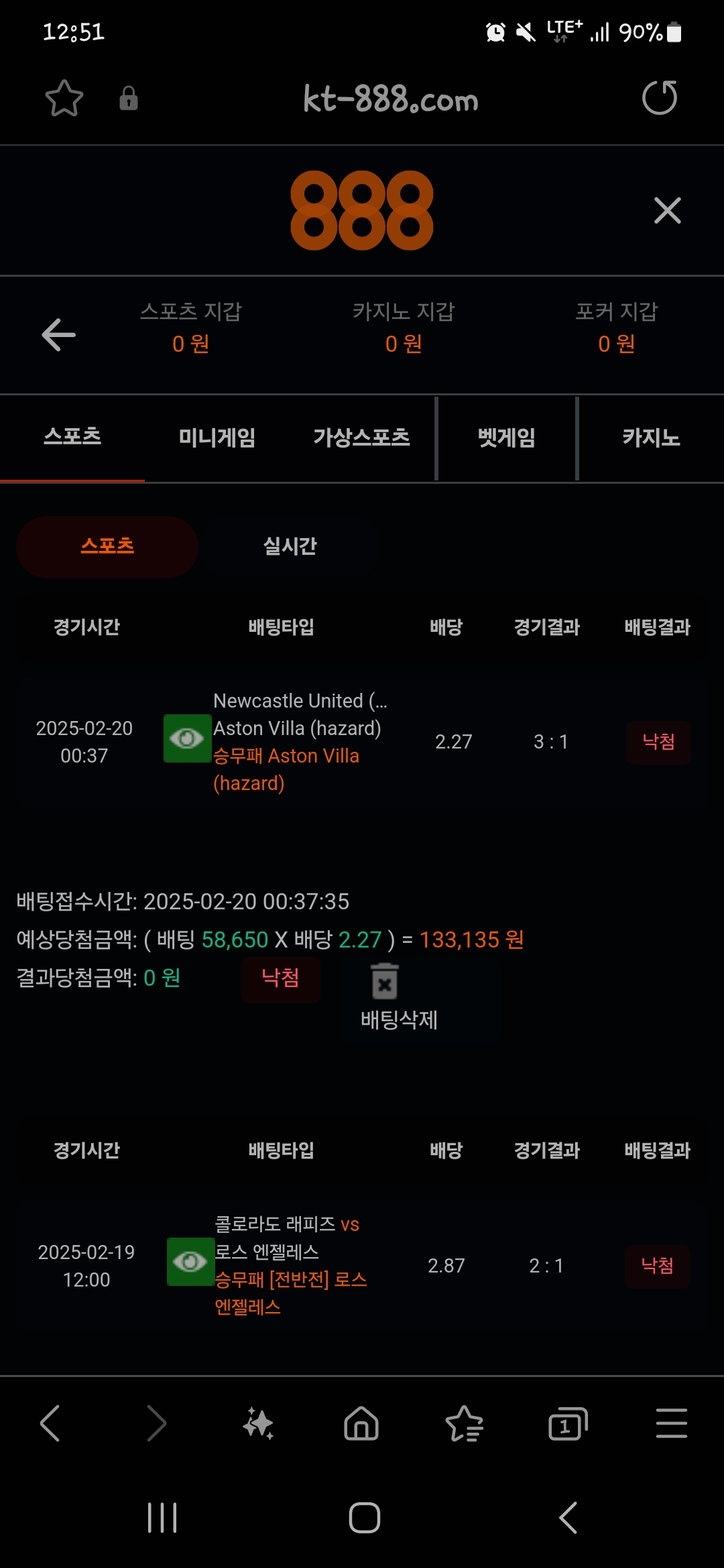The width and height of the screenshot is (724, 1568).
Task: Bookmark this page with the star icon
Action: pos(64,99)
